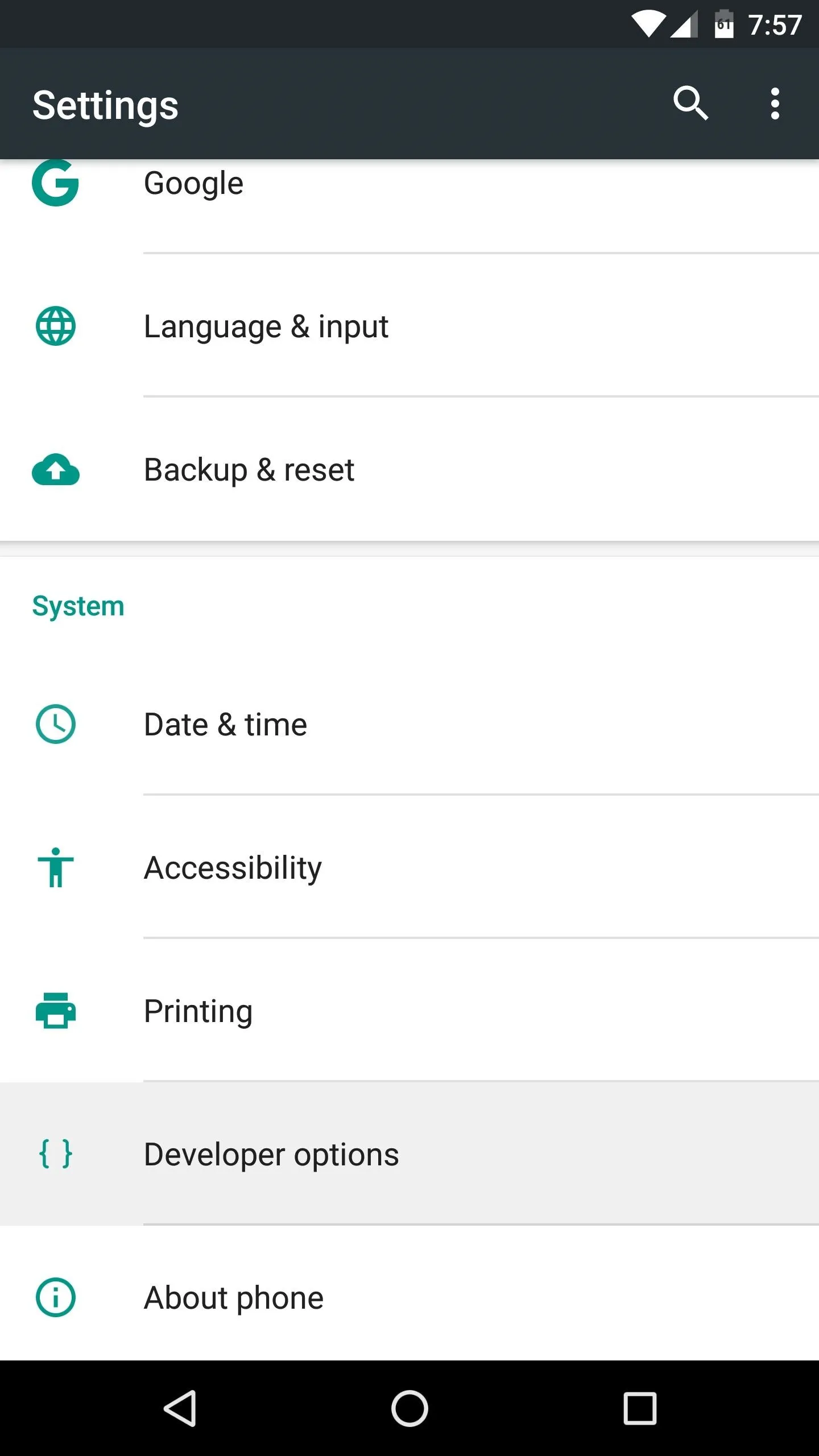This screenshot has height=1456, width=819.
Task: Select the Printing option
Action: coord(409,1011)
